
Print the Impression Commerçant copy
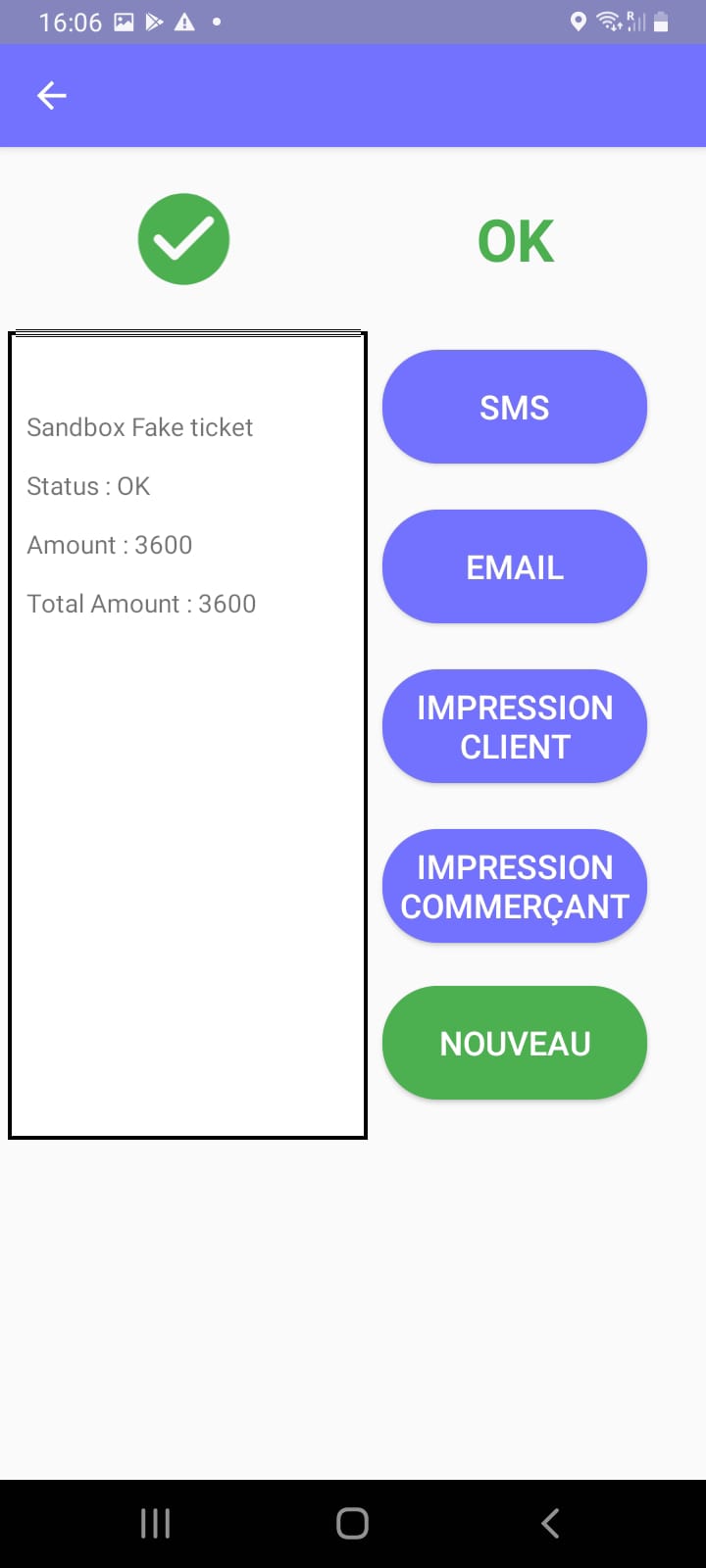tap(514, 886)
